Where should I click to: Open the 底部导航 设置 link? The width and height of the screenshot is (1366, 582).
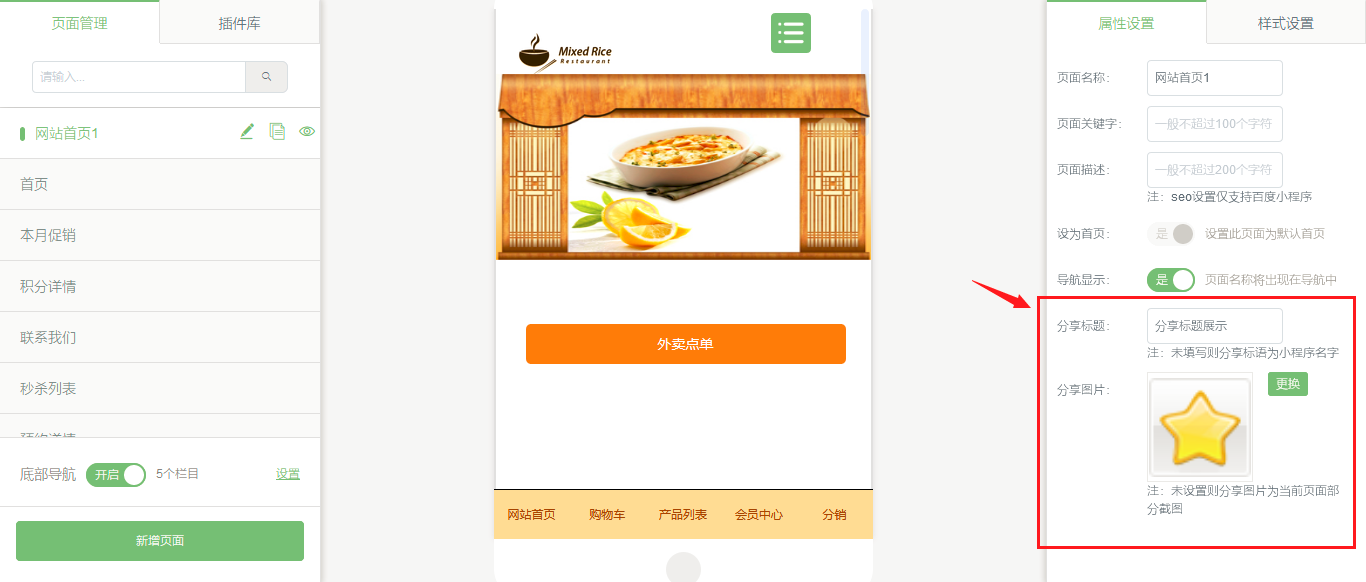(288, 474)
